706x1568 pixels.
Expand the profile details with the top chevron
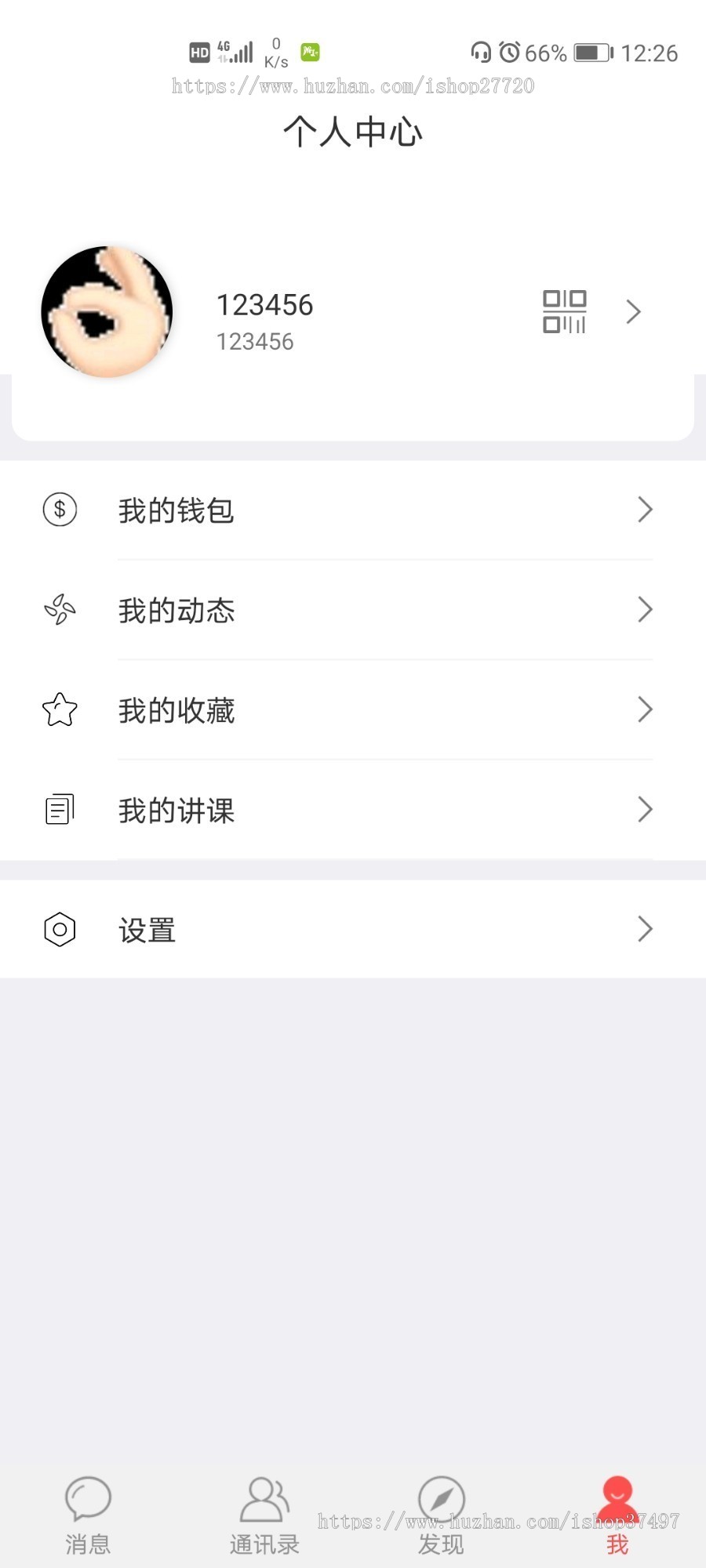click(634, 311)
